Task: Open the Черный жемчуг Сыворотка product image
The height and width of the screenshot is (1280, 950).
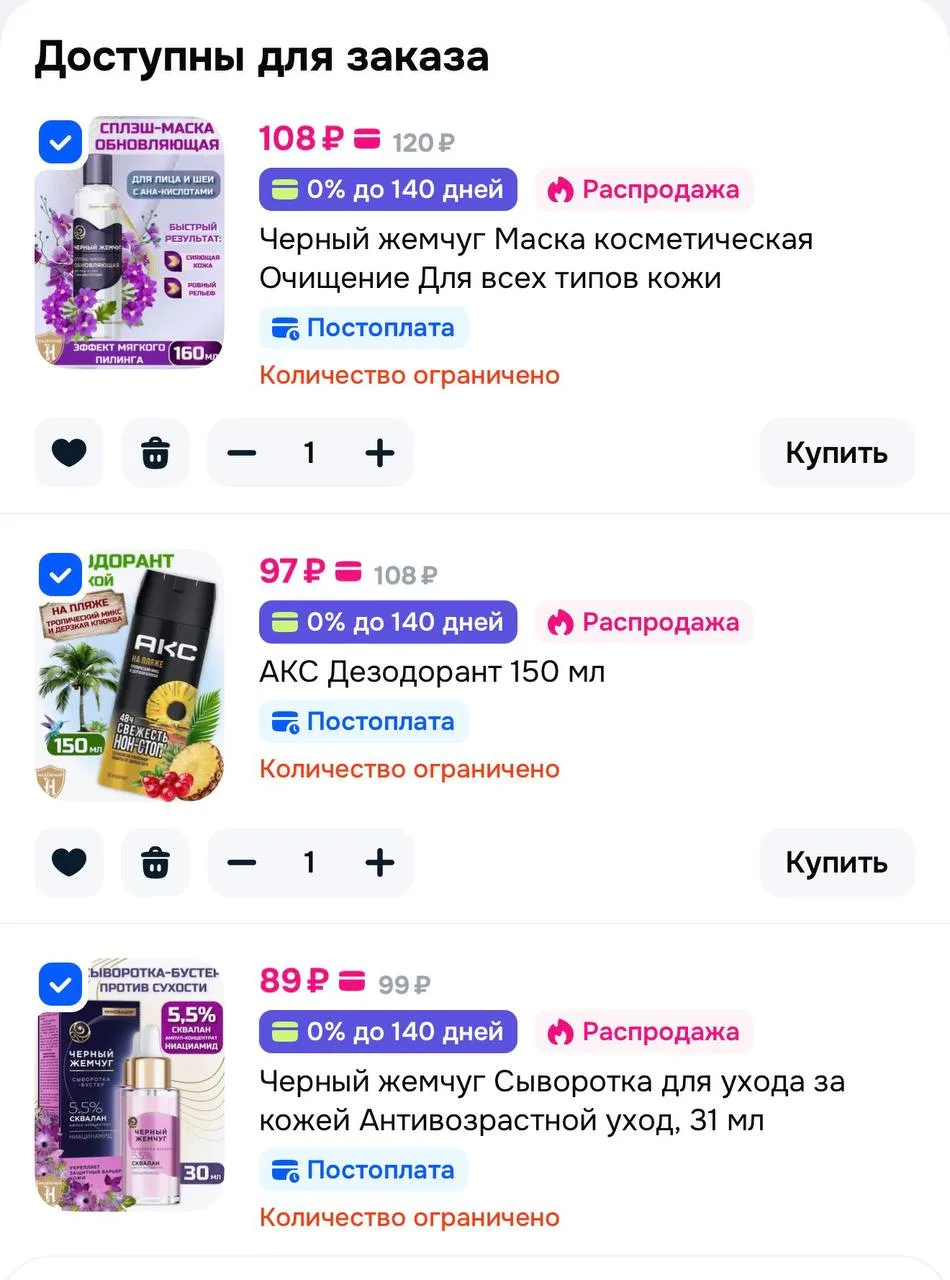Action: [130, 1085]
